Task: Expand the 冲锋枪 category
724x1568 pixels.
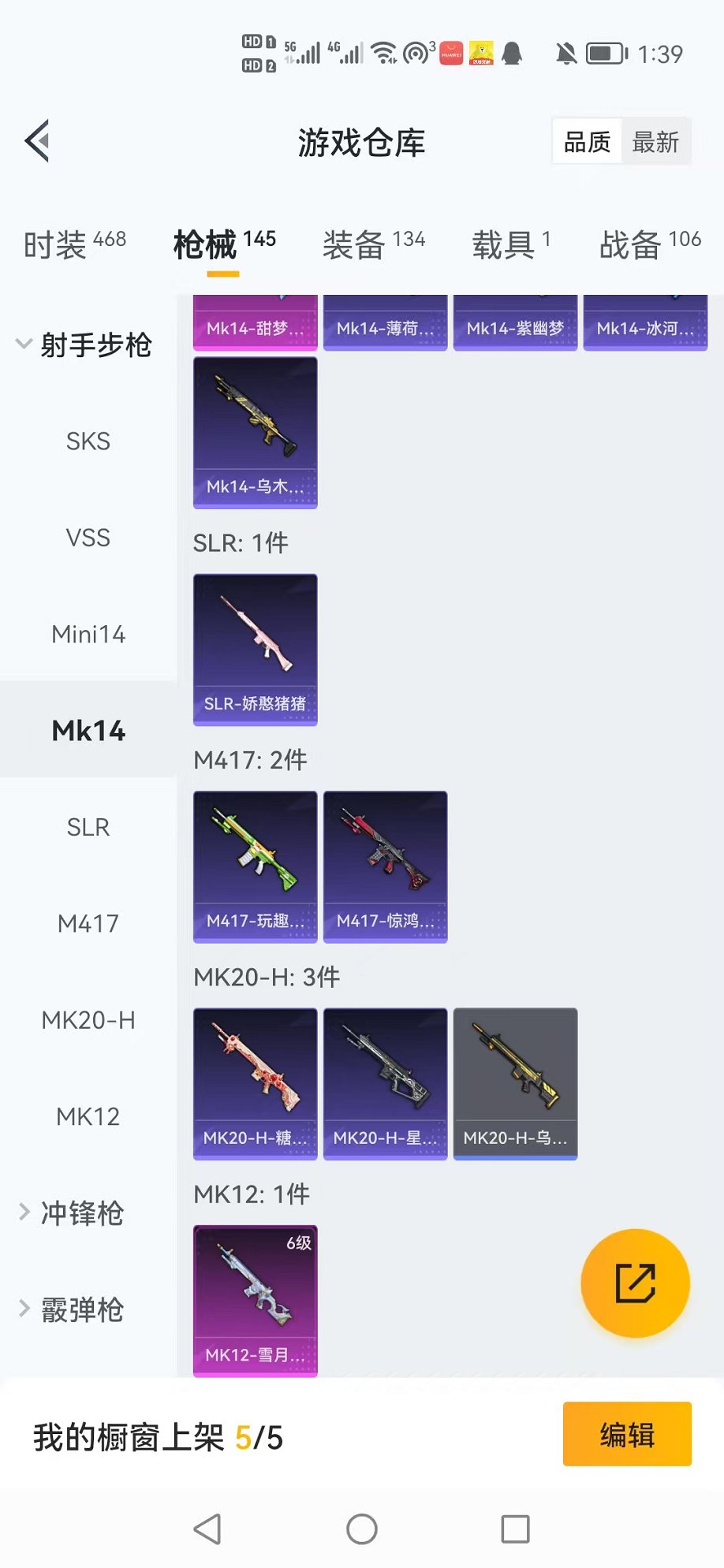Action: click(x=73, y=1213)
